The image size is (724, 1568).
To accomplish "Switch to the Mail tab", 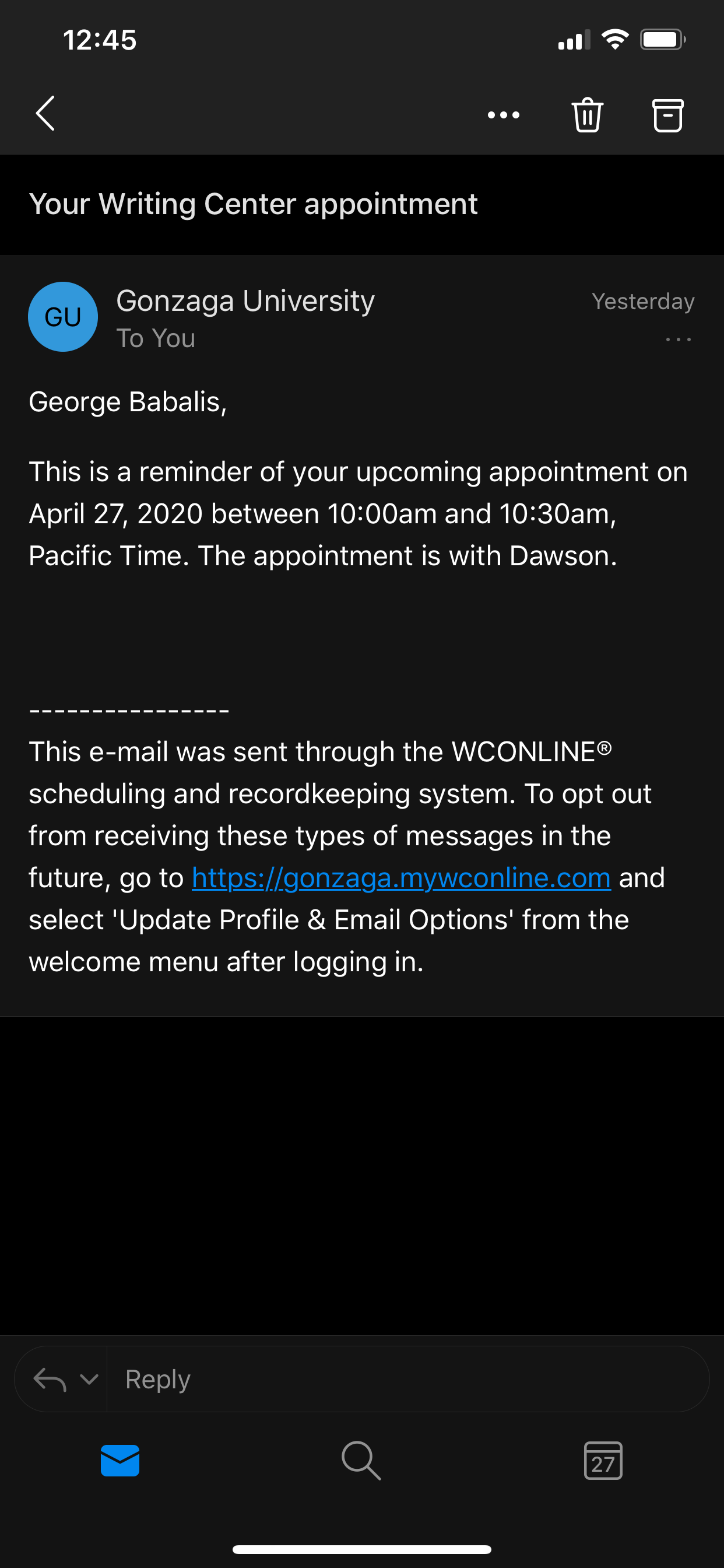I will coord(120,1460).
